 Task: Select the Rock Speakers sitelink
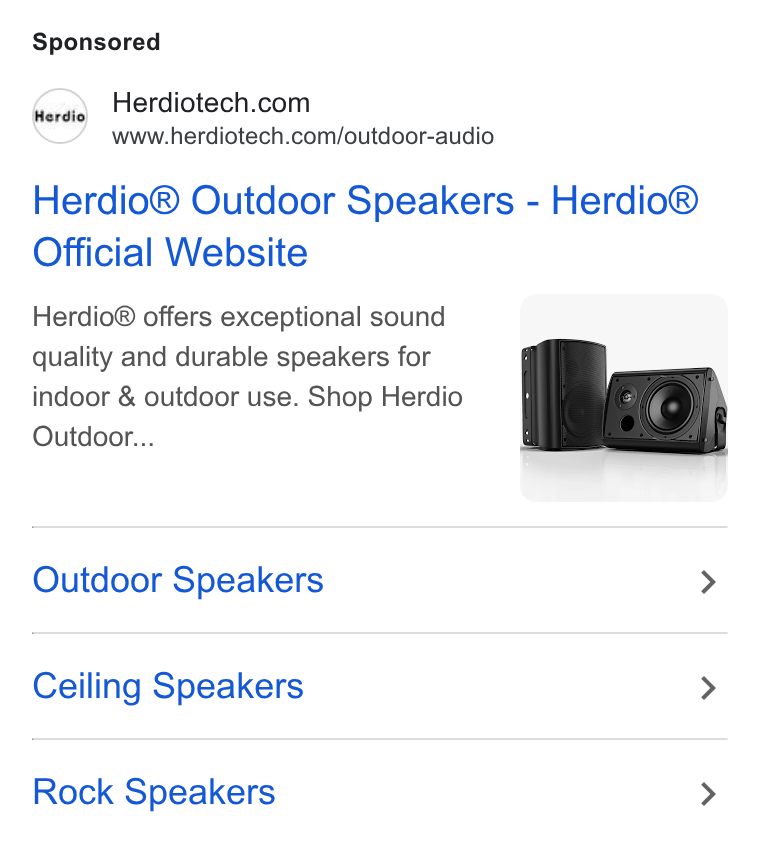click(x=379, y=792)
